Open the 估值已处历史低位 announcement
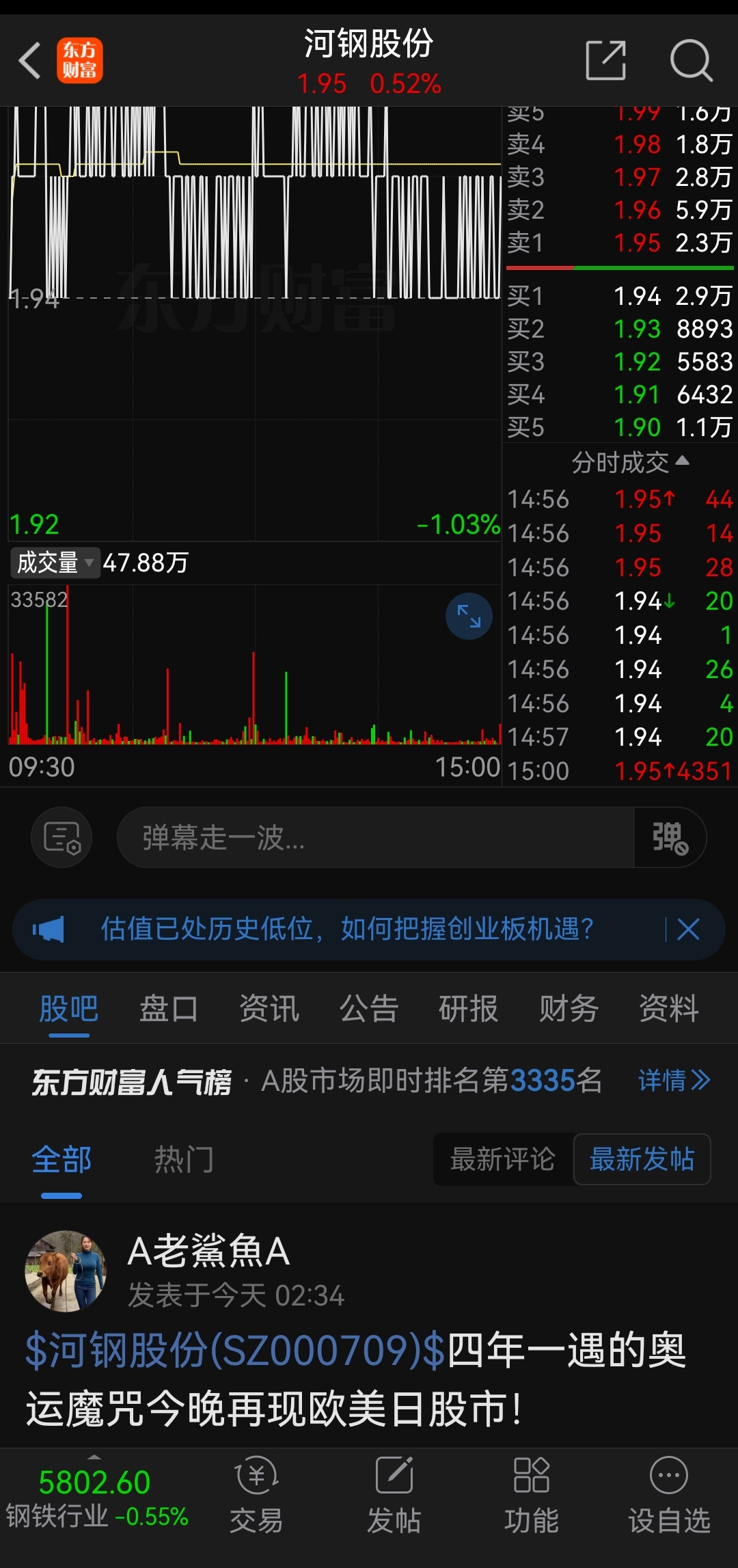 click(347, 930)
